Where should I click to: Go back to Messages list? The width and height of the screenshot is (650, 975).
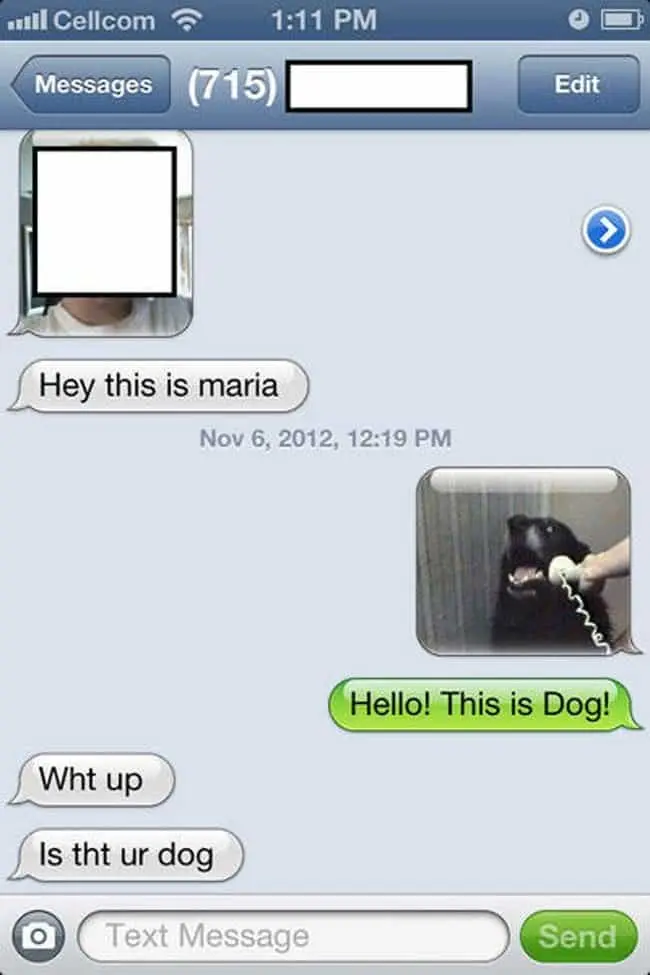[x=92, y=85]
